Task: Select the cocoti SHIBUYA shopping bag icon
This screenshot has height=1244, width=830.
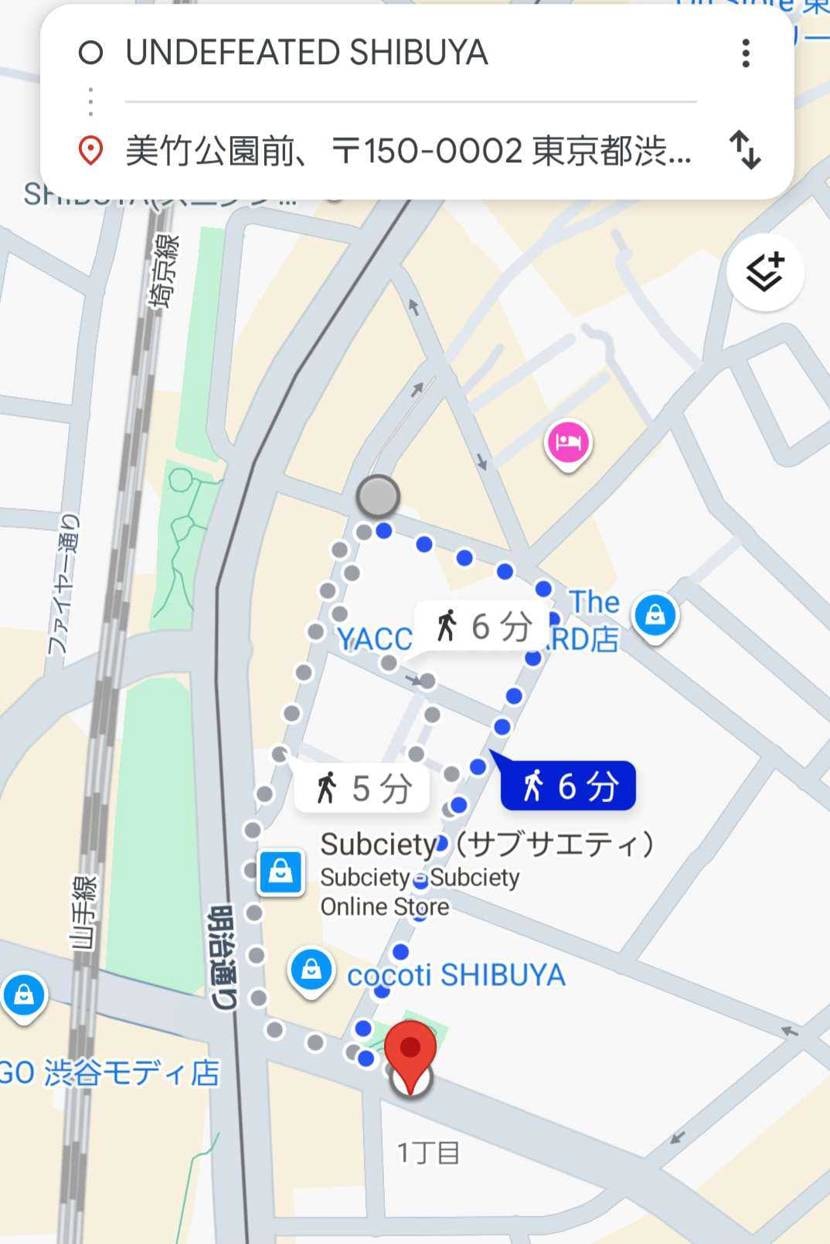Action: 311,967
